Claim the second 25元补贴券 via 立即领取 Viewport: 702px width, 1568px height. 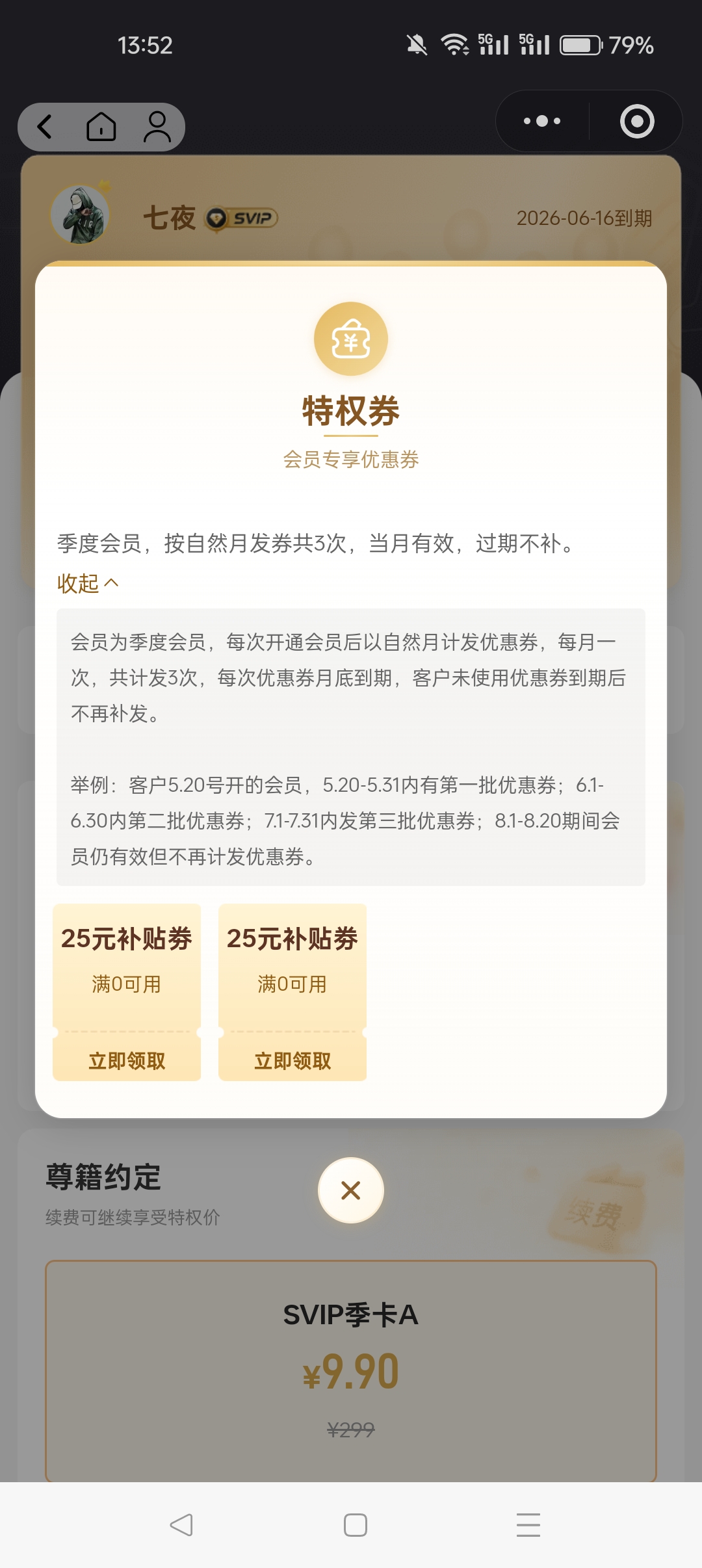[292, 1061]
